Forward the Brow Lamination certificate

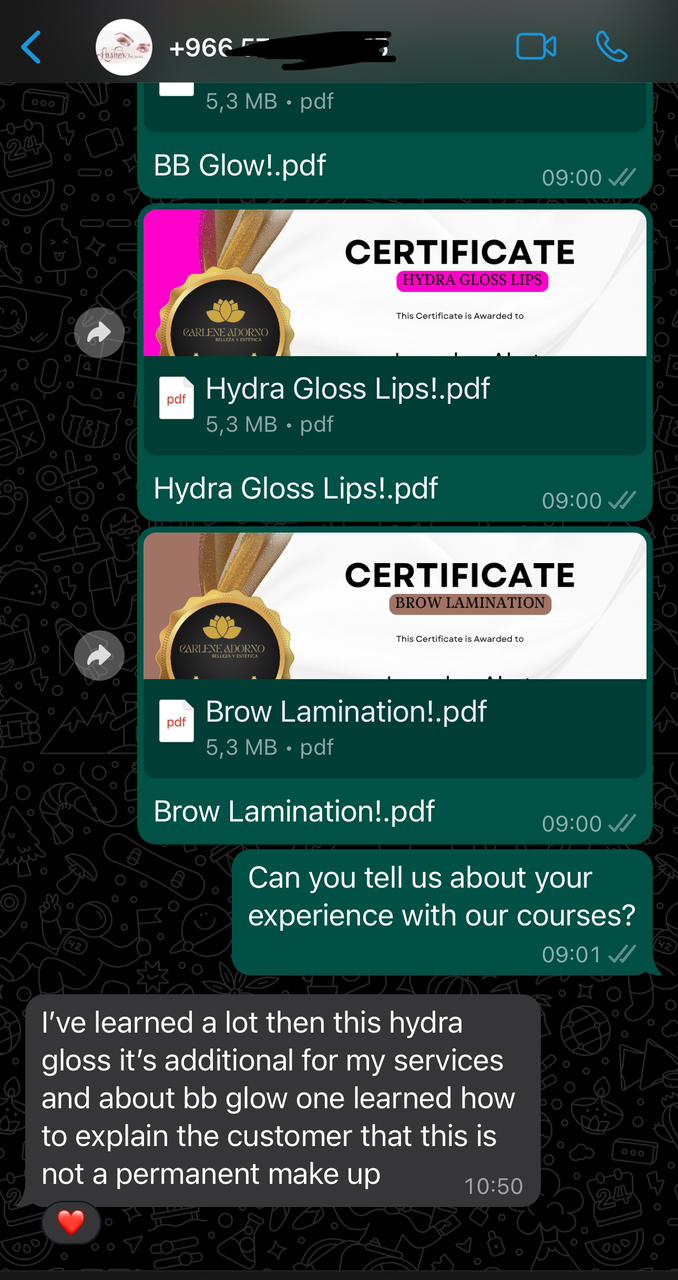(99, 657)
